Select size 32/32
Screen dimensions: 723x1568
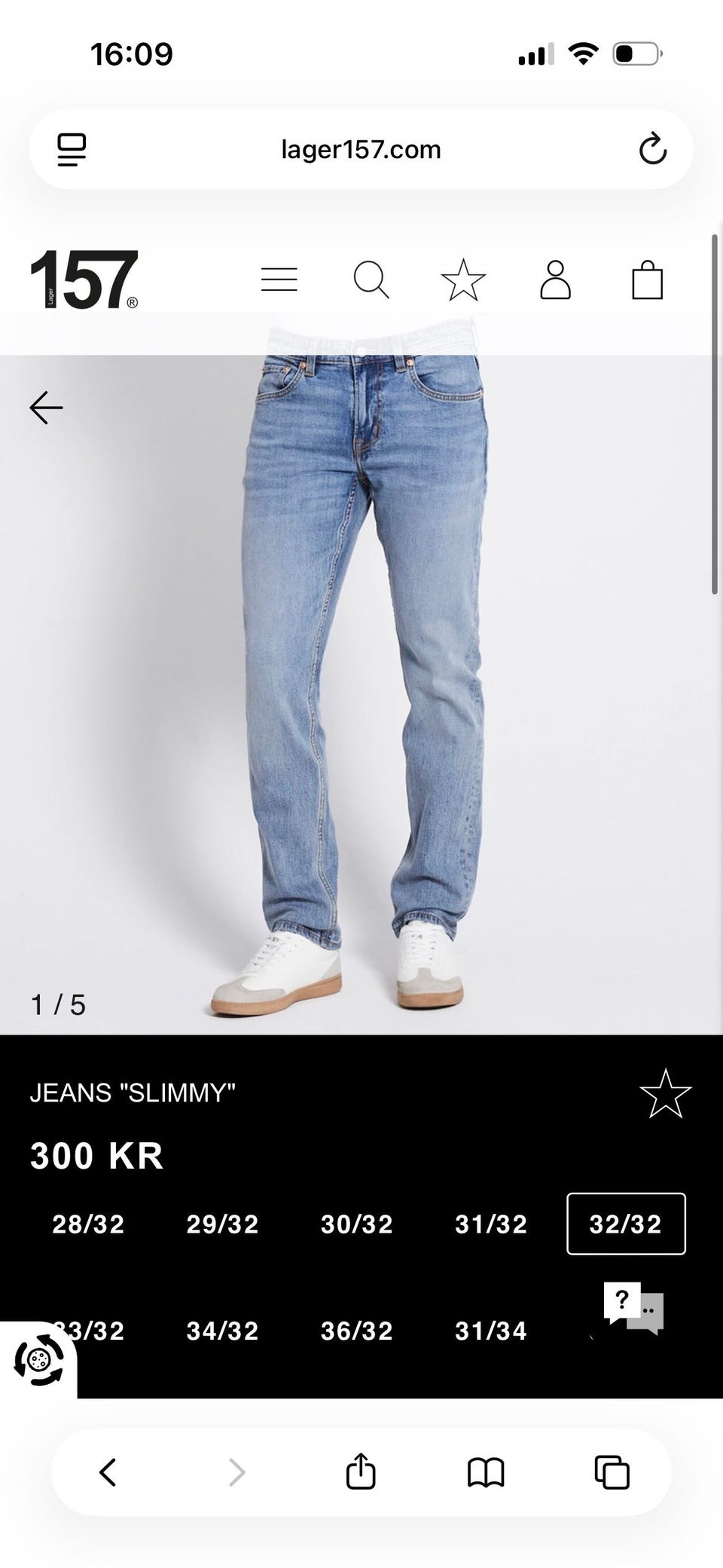pyautogui.click(x=626, y=1224)
